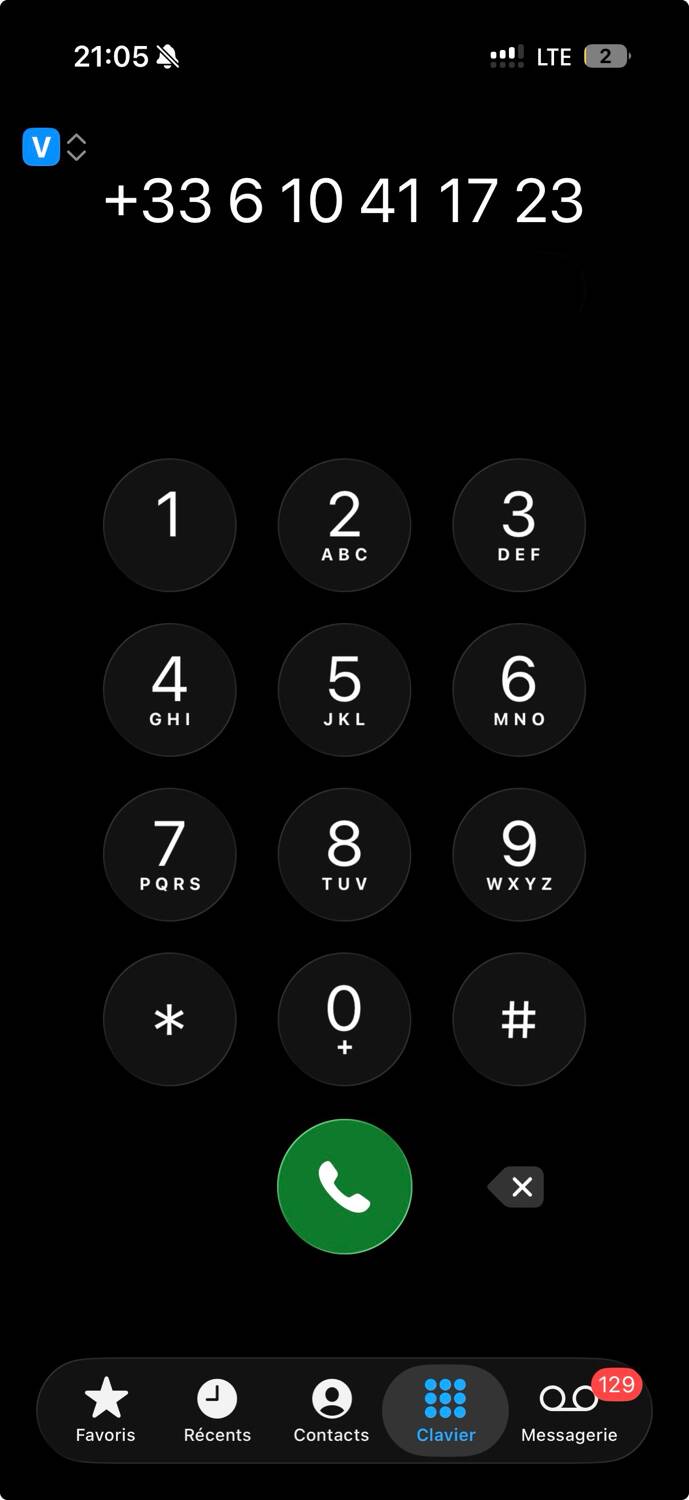Enter digit 3 DEF
The width and height of the screenshot is (689, 1500).
pos(518,525)
